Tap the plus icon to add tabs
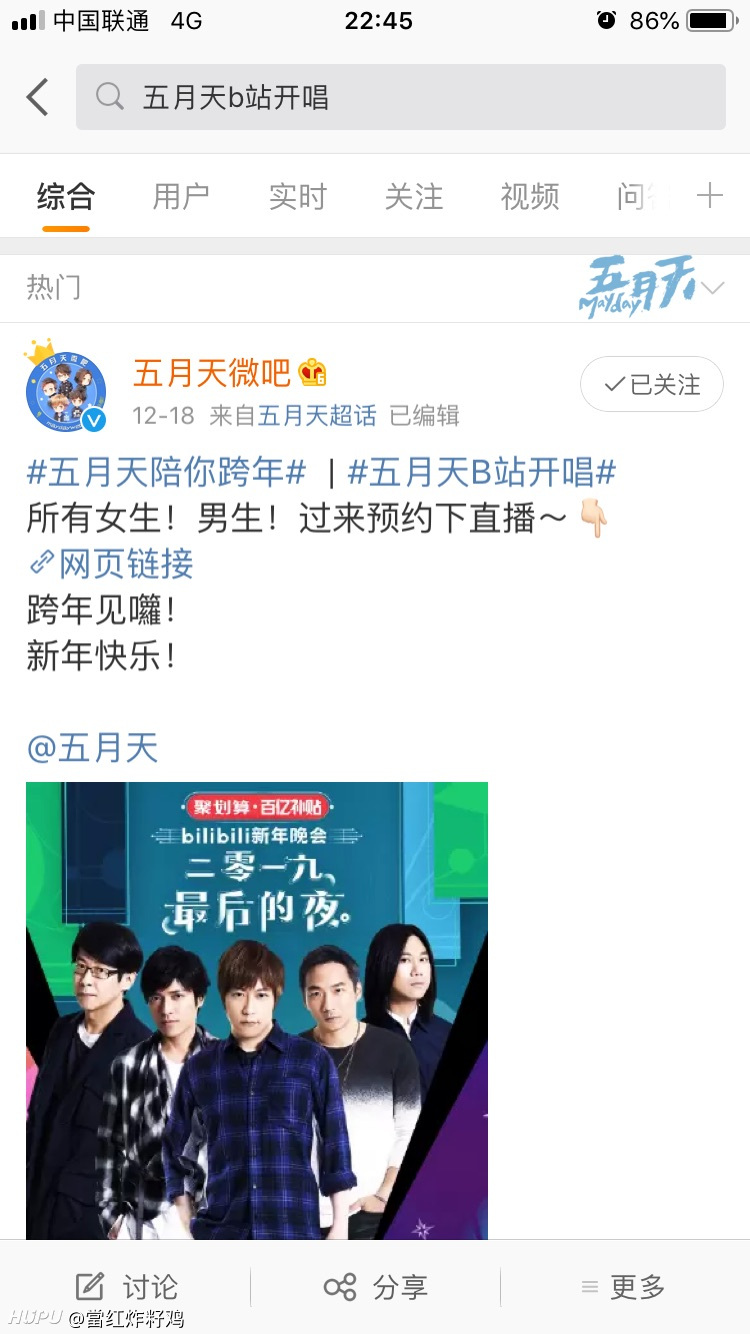This screenshot has width=750, height=1334. (x=709, y=195)
